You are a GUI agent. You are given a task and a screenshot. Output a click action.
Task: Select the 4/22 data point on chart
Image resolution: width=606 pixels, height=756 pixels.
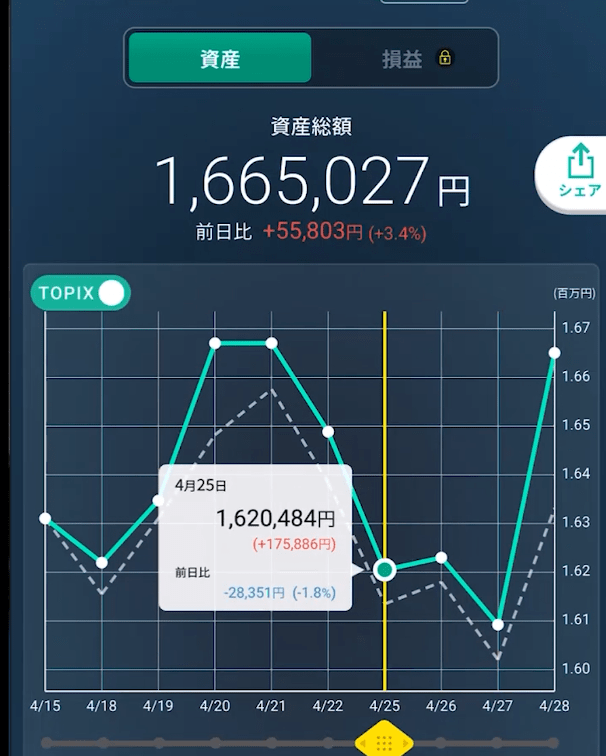pyautogui.click(x=328, y=432)
